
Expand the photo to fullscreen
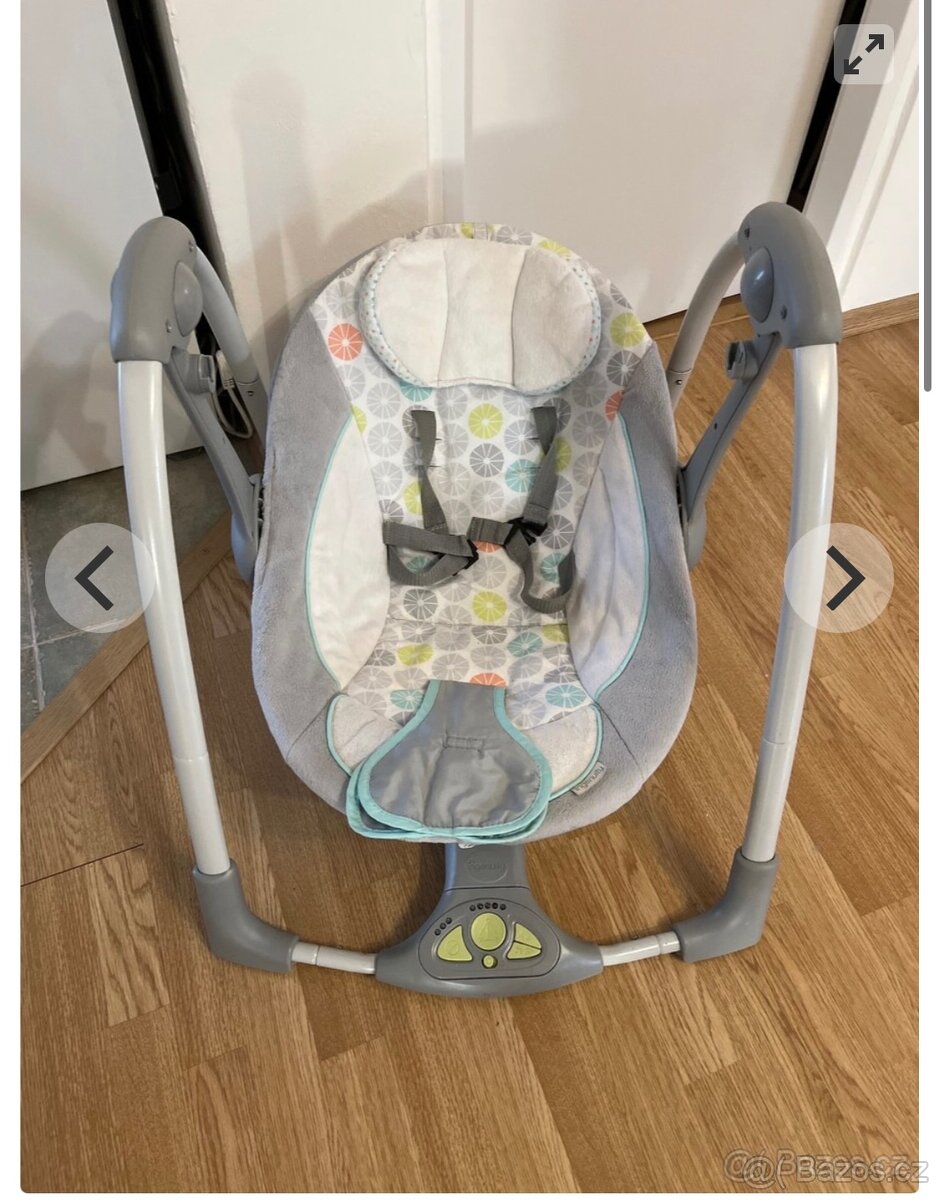click(x=864, y=54)
